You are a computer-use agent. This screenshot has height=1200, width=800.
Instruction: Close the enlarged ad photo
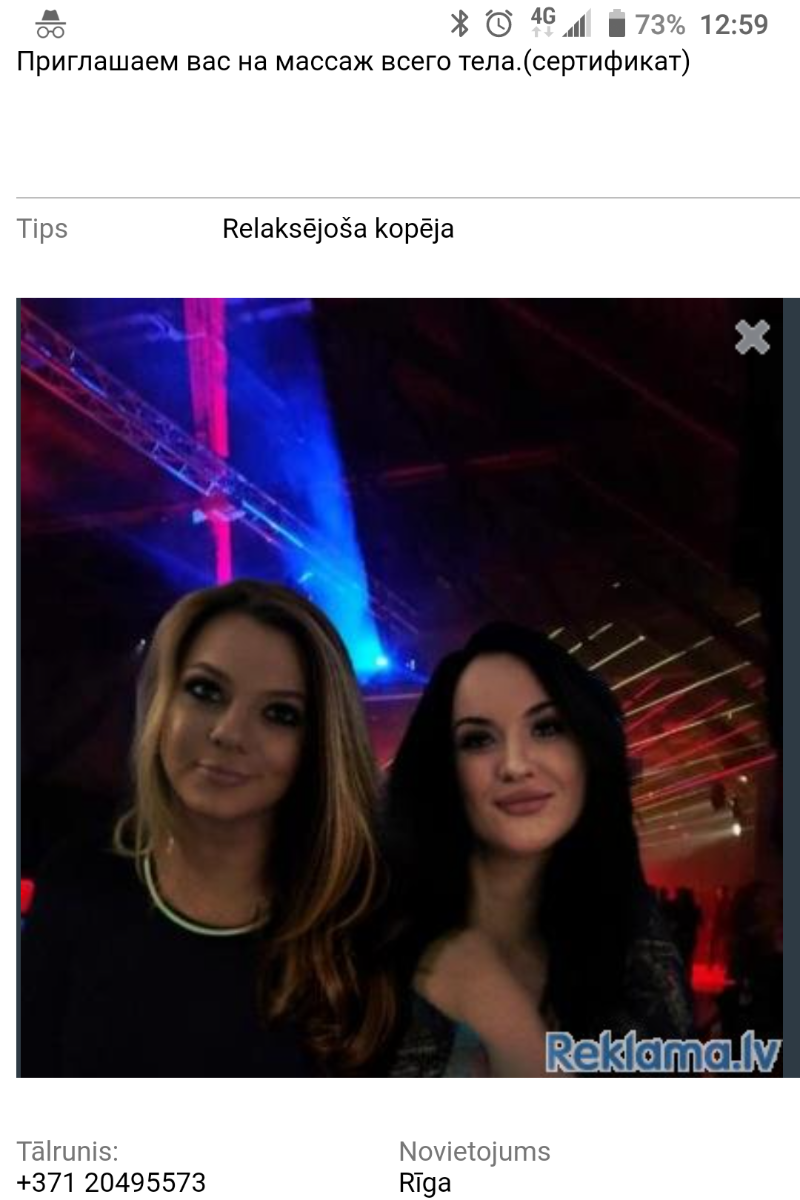click(752, 337)
